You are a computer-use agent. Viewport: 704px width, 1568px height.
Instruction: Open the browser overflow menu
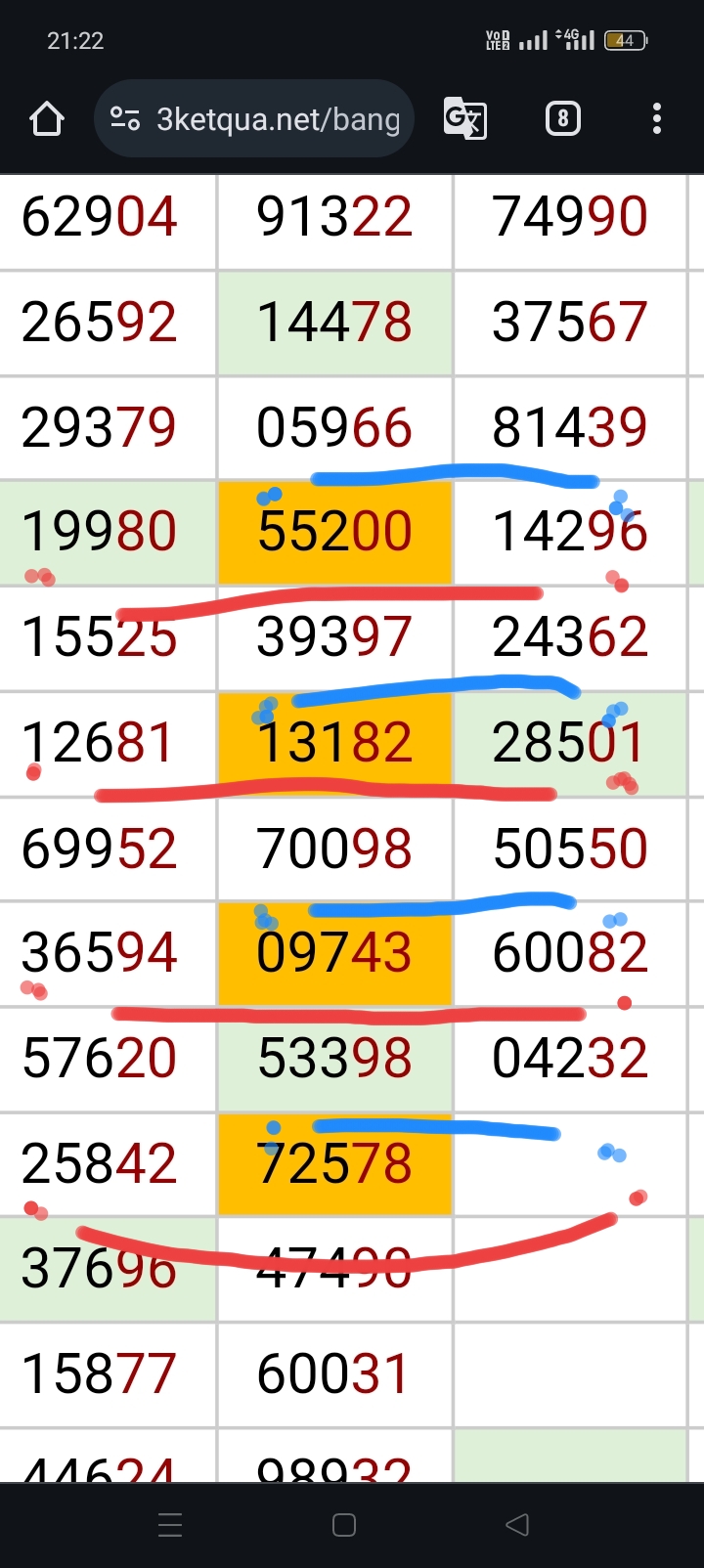coord(656,119)
